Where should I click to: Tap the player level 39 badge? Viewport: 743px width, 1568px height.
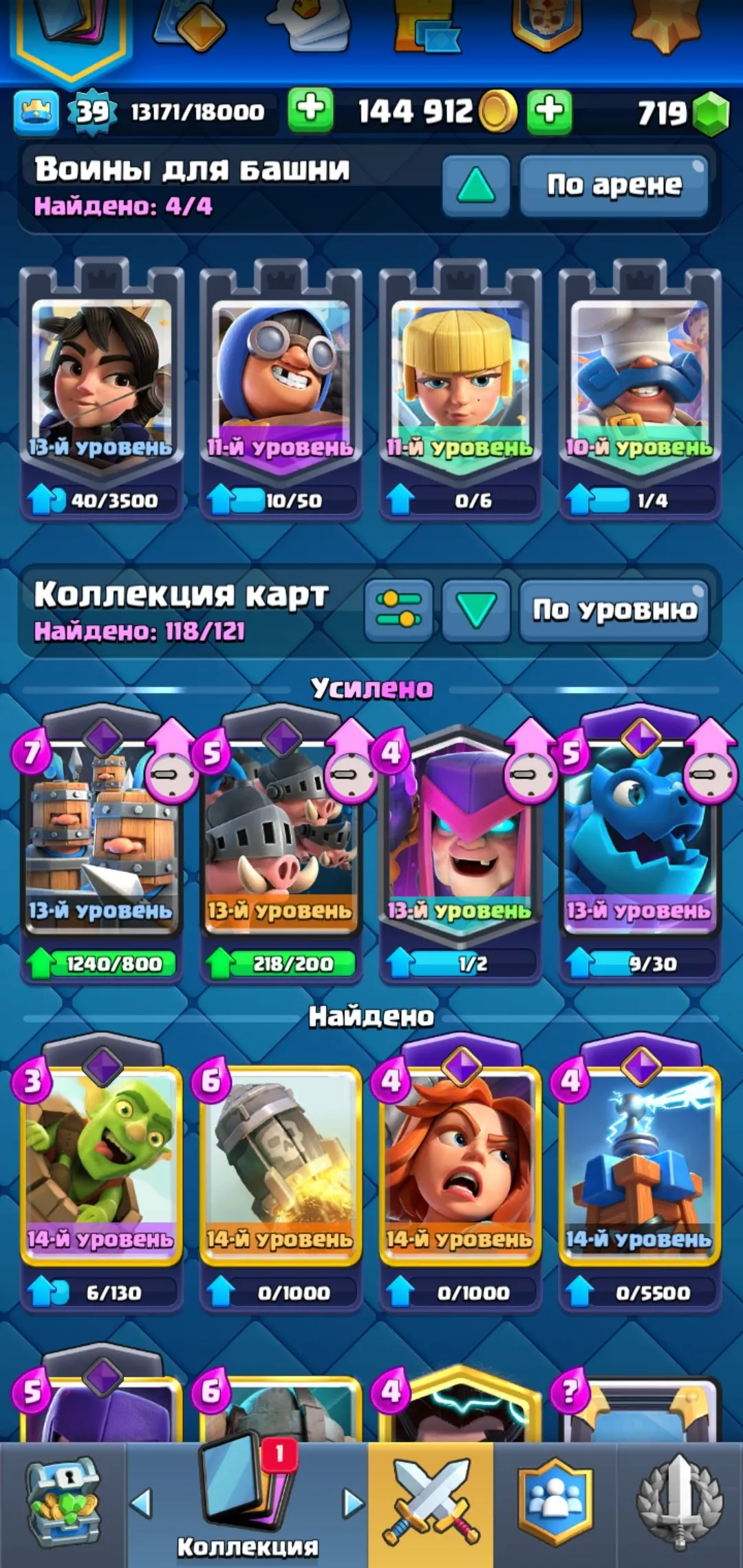pos(93,109)
